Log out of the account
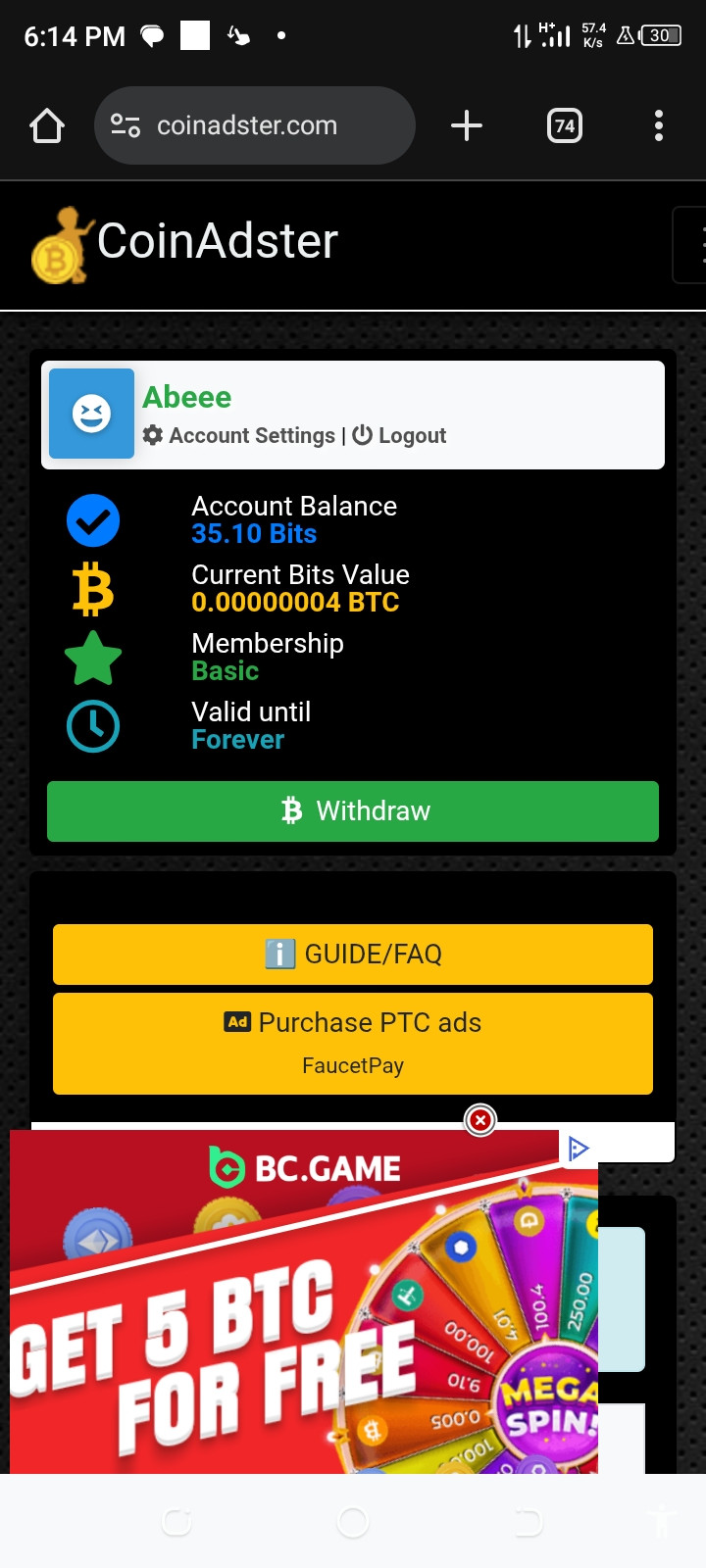 (x=400, y=435)
